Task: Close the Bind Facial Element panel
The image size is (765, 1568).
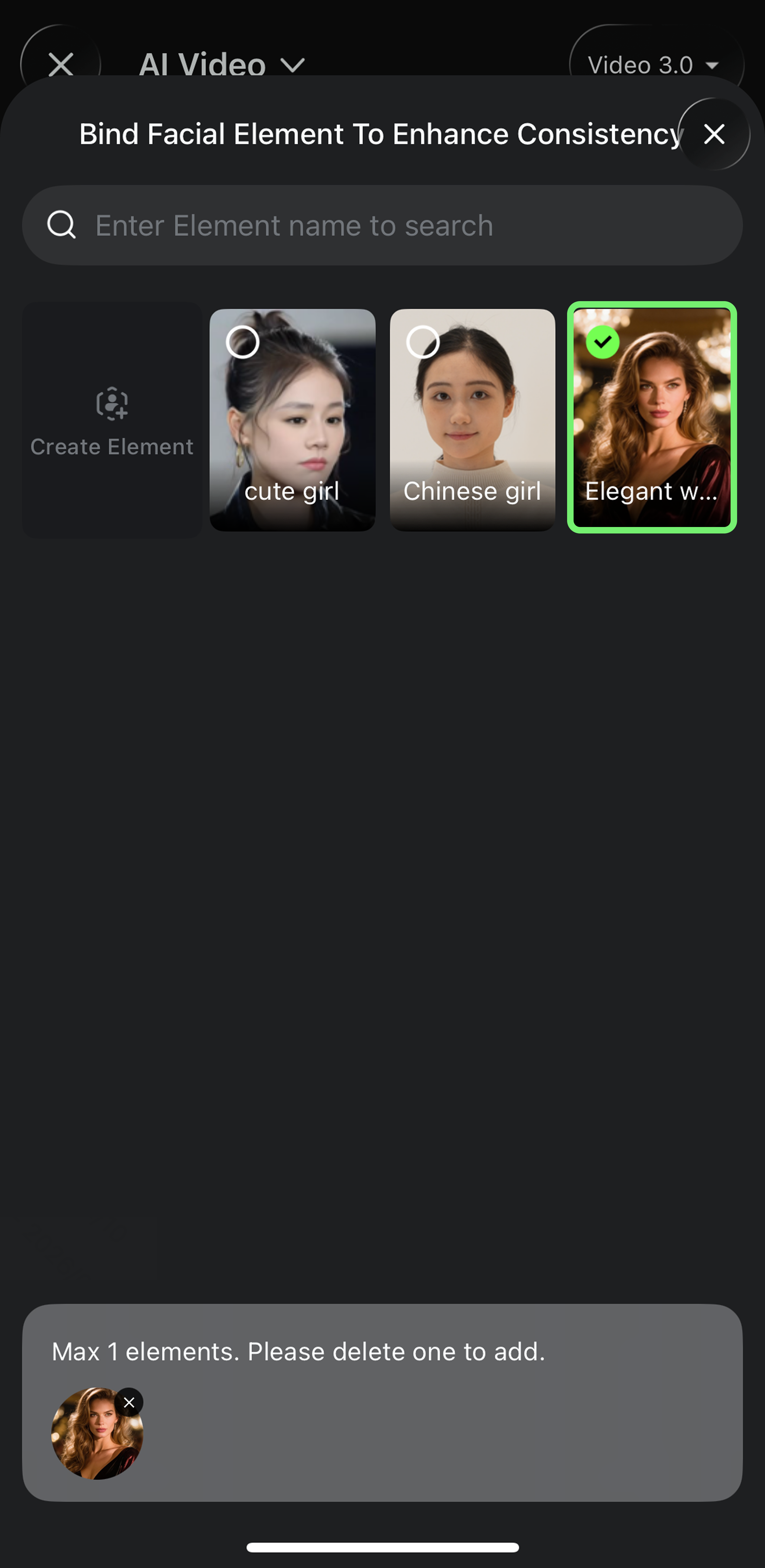Action: coord(713,134)
